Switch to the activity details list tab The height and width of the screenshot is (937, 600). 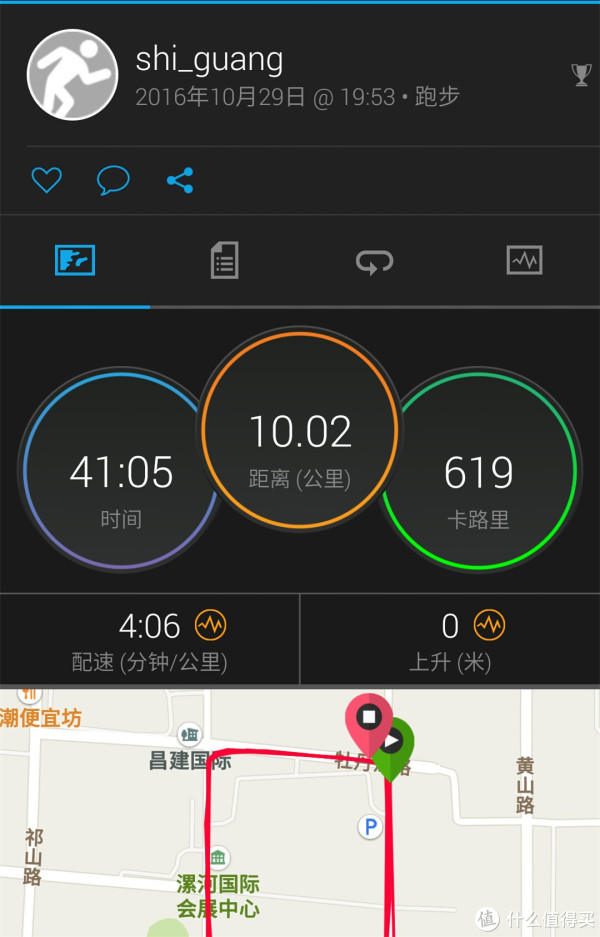click(x=224, y=261)
